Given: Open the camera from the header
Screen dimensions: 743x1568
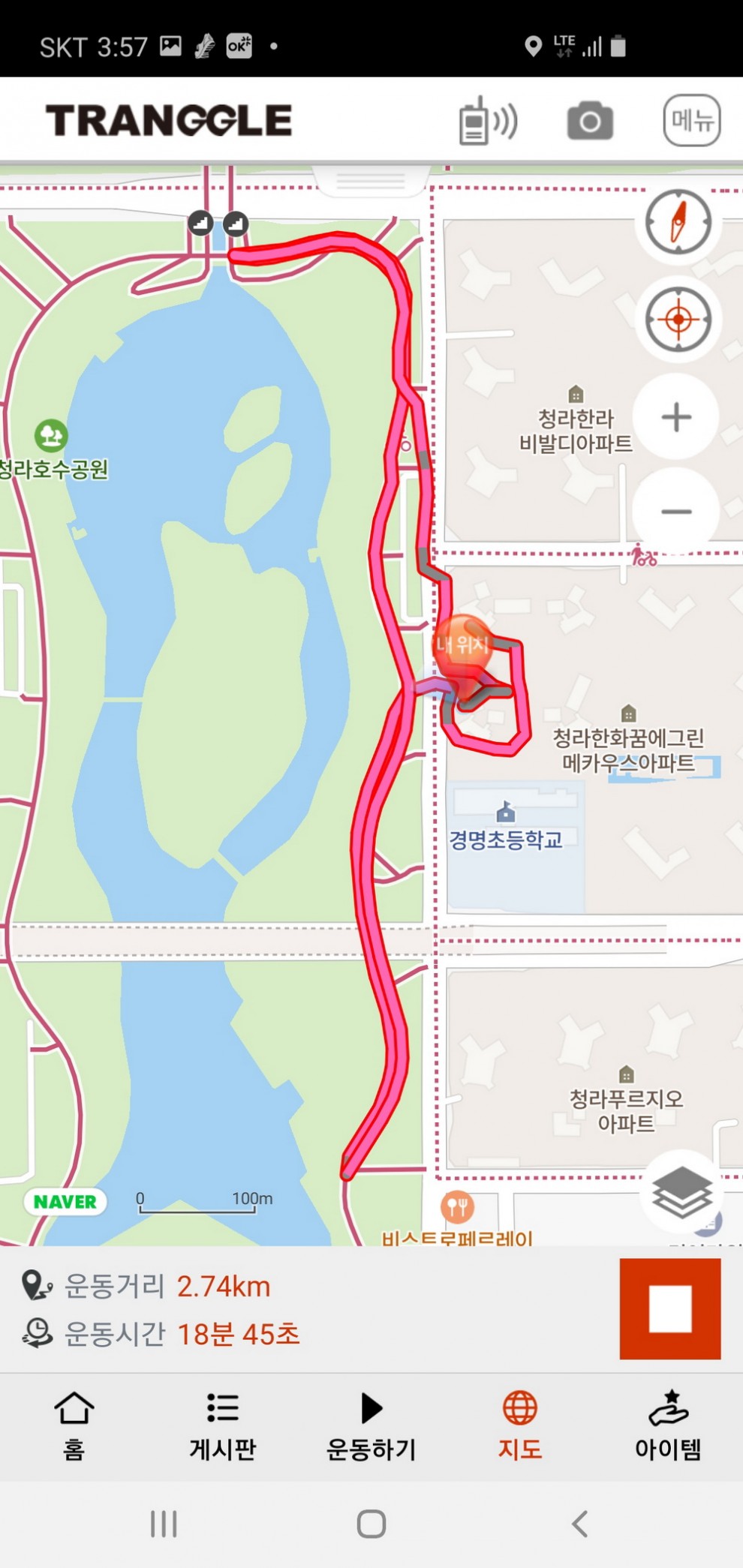Looking at the screenshot, I should pos(590,121).
